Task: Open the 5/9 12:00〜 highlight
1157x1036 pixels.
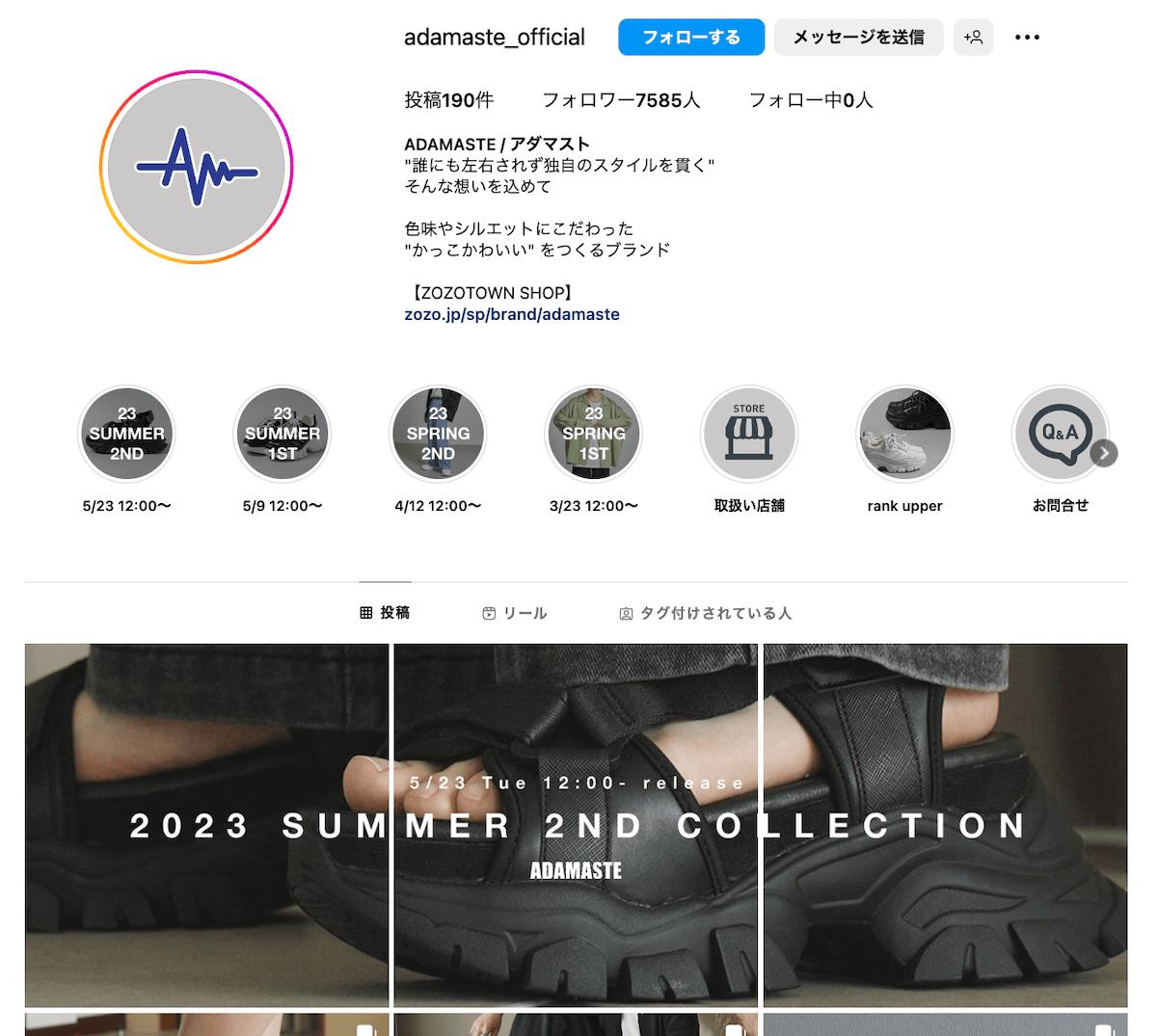Action: pos(283,435)
